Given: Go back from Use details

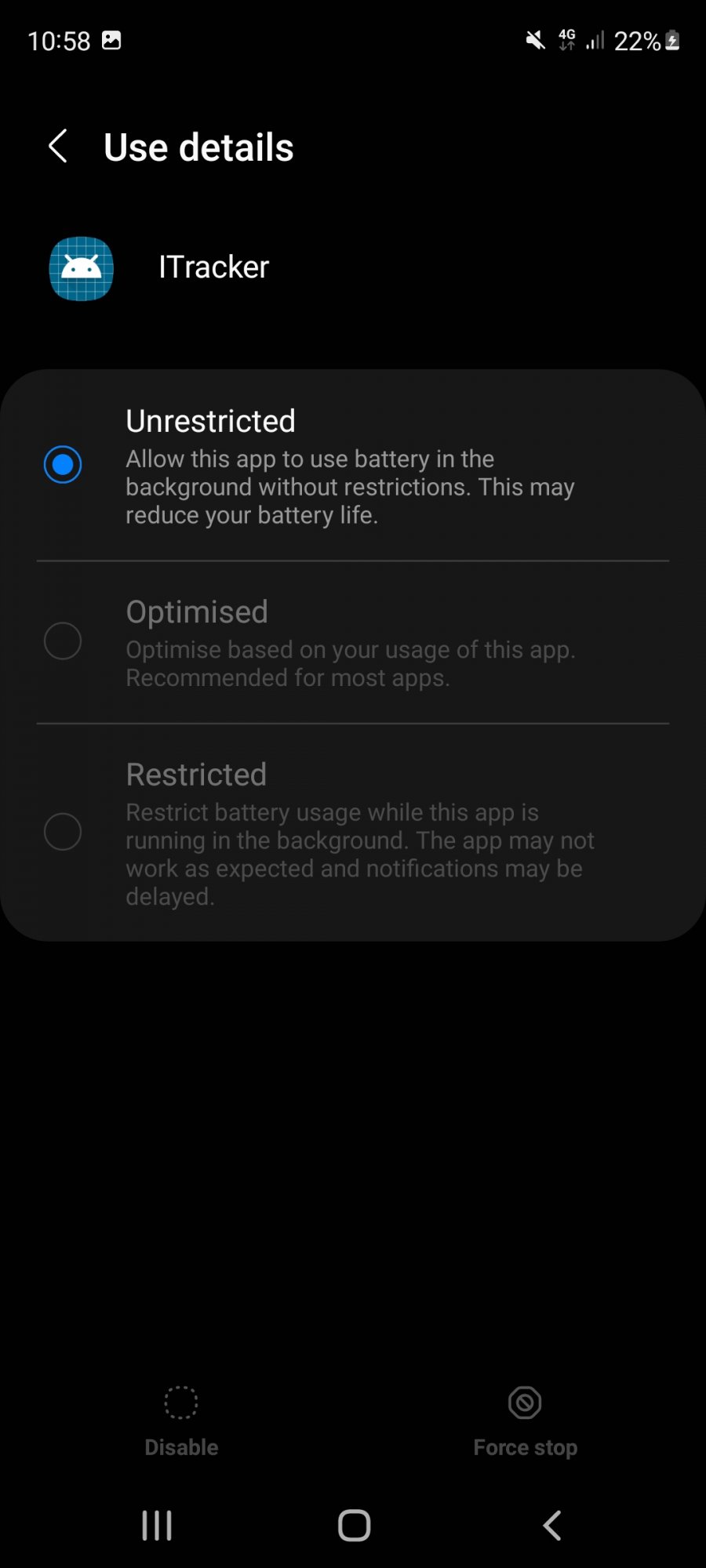Looking at the screenshot, I should pos(58,147).
